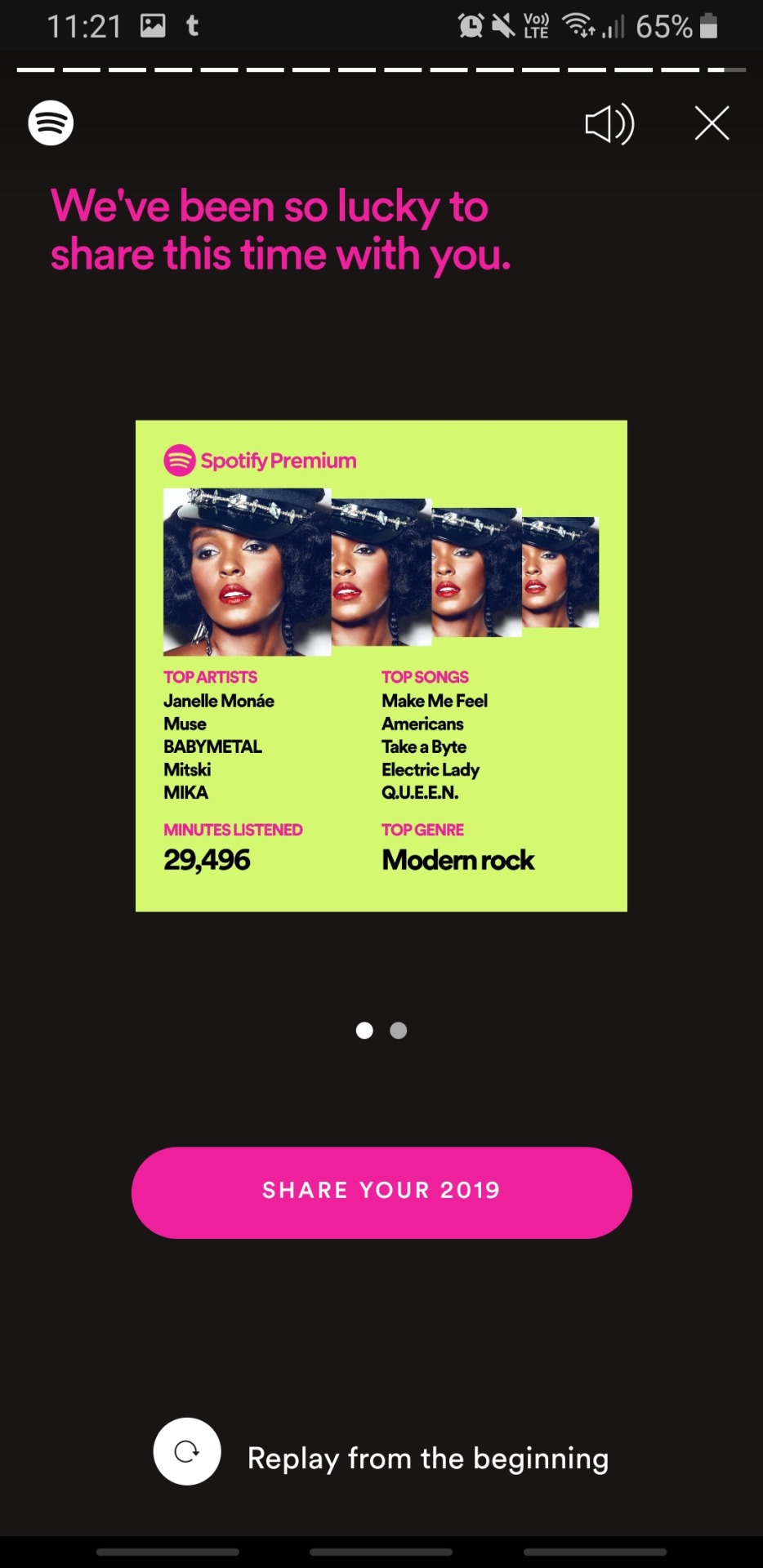Mute the story sound
This screenshot has width=763, height=1568.
click(609, 124)
